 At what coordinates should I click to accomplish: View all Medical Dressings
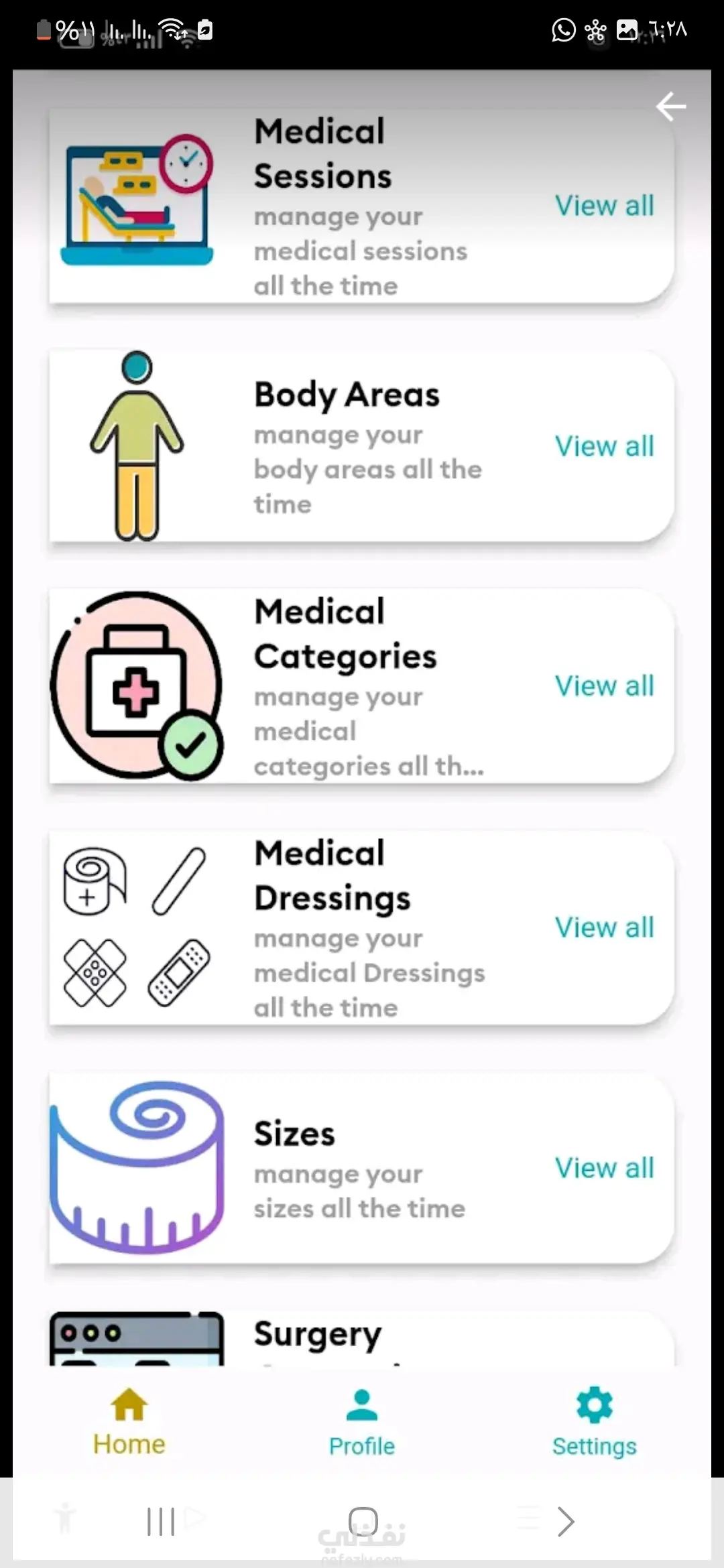tap(604, 927)
